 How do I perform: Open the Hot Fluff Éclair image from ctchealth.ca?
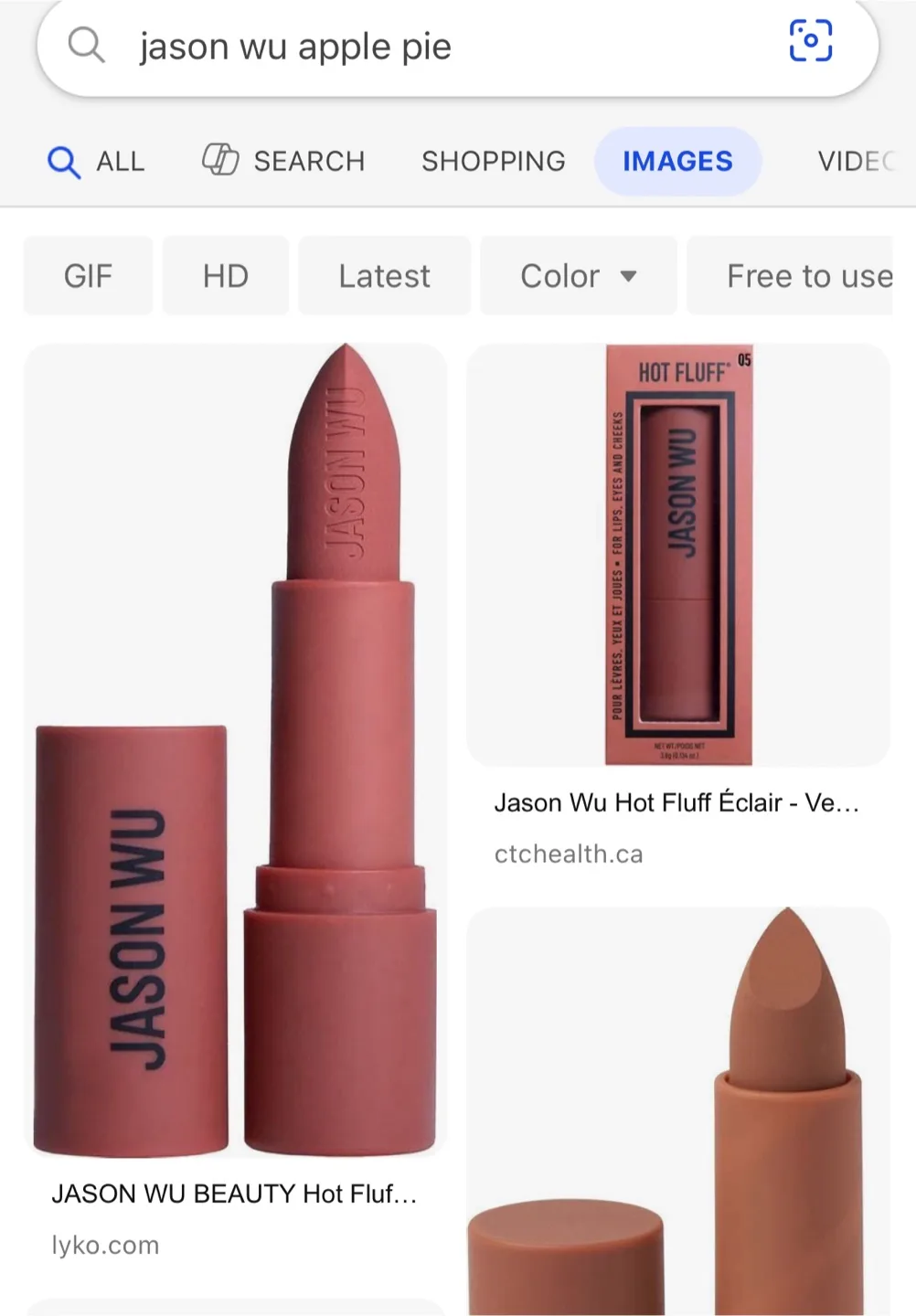[677, 555]
